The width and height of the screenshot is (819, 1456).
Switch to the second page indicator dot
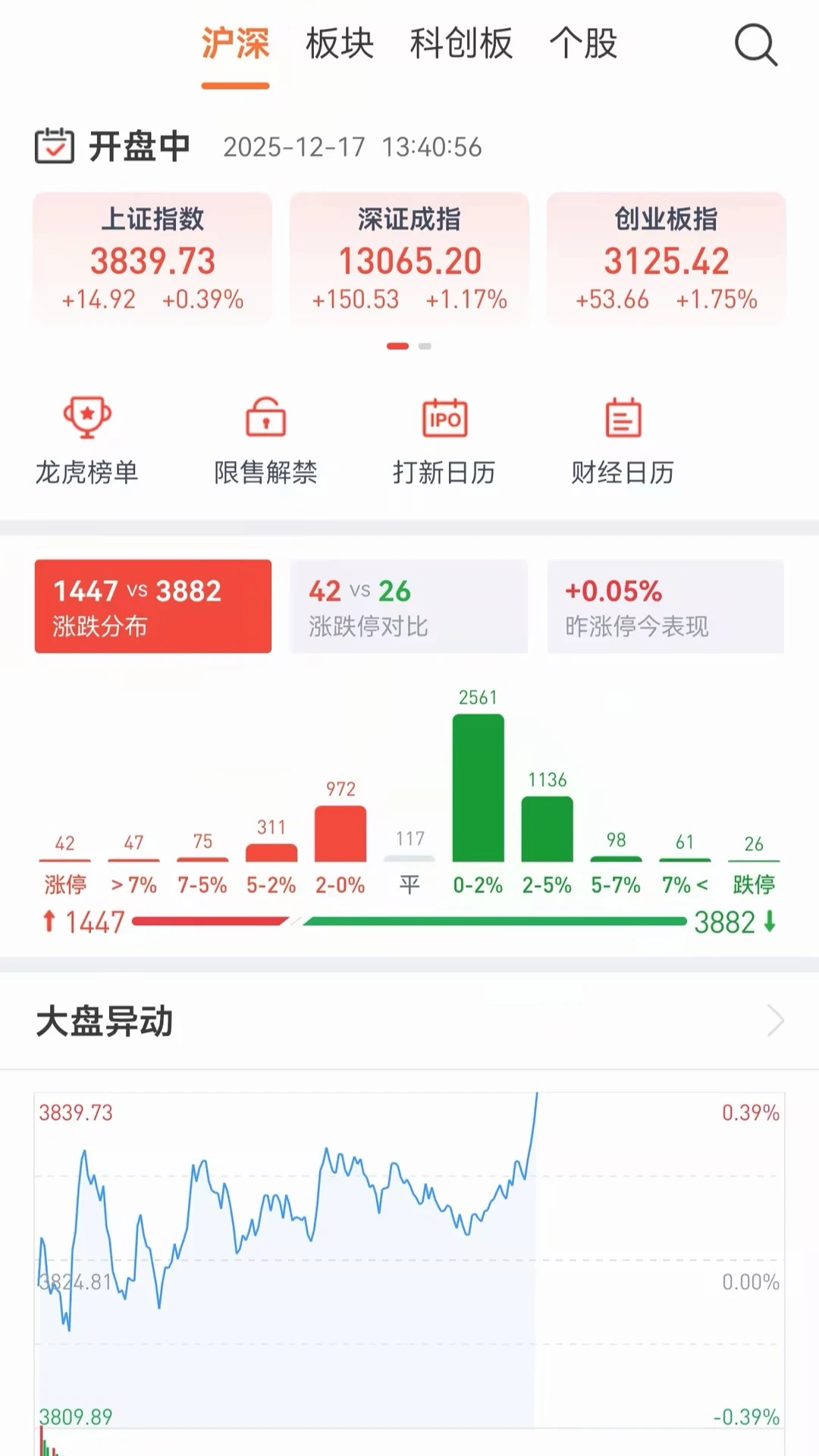(x=425, y=345)
